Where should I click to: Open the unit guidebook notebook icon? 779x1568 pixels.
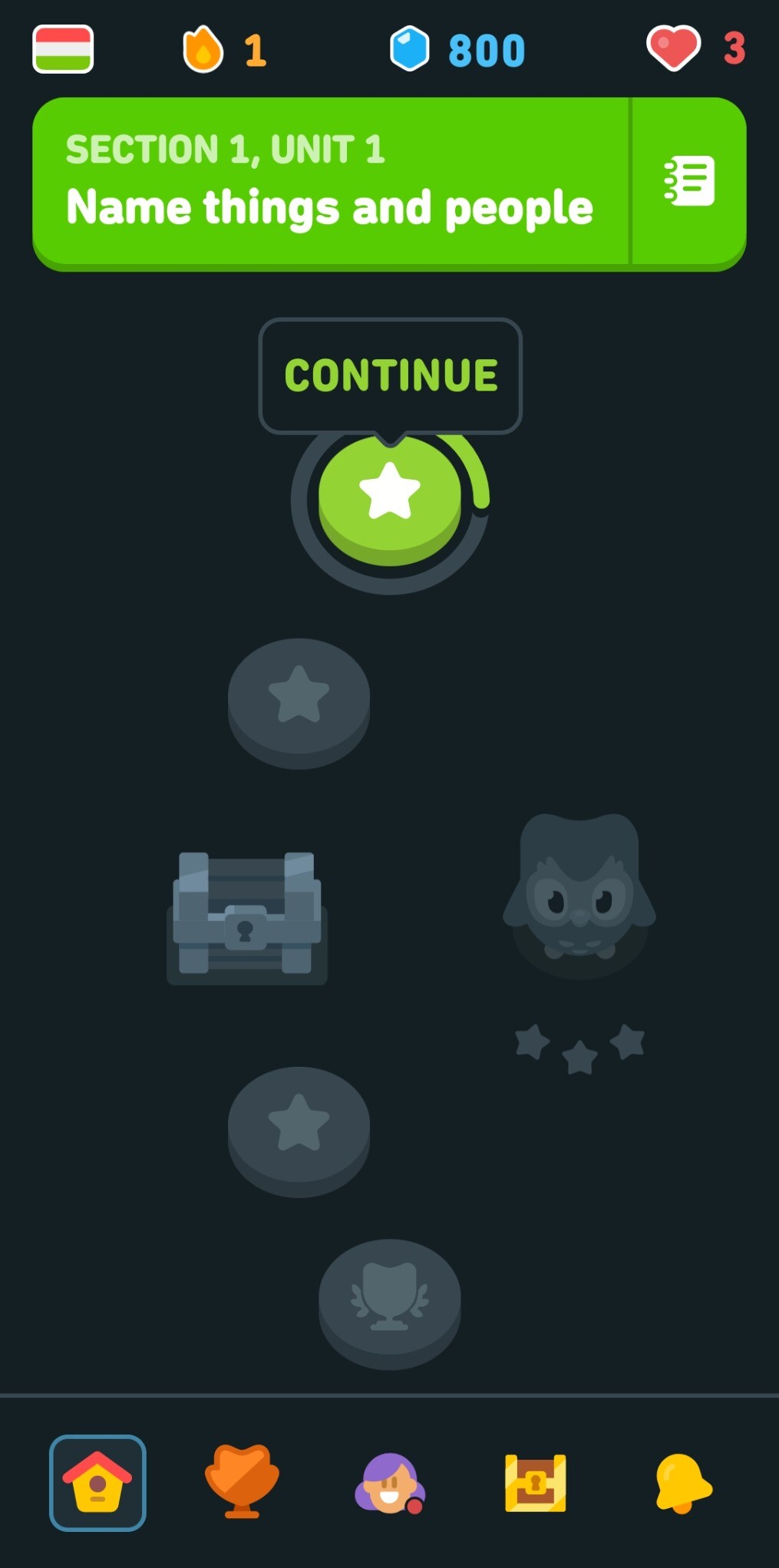pos(689,182)
